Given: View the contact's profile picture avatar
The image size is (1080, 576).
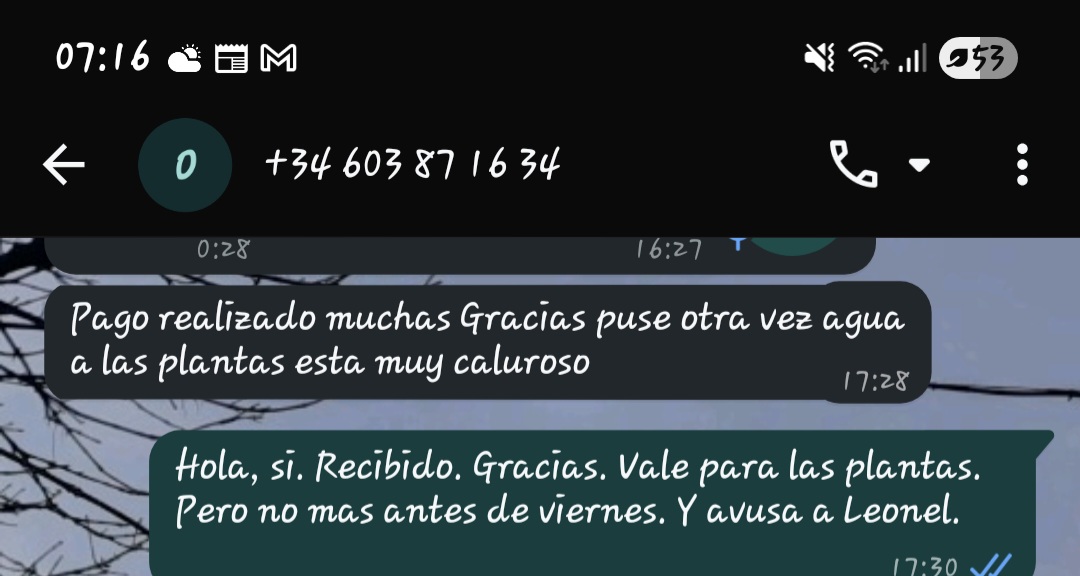Looking at the screenshot, I should pos(185,165).
